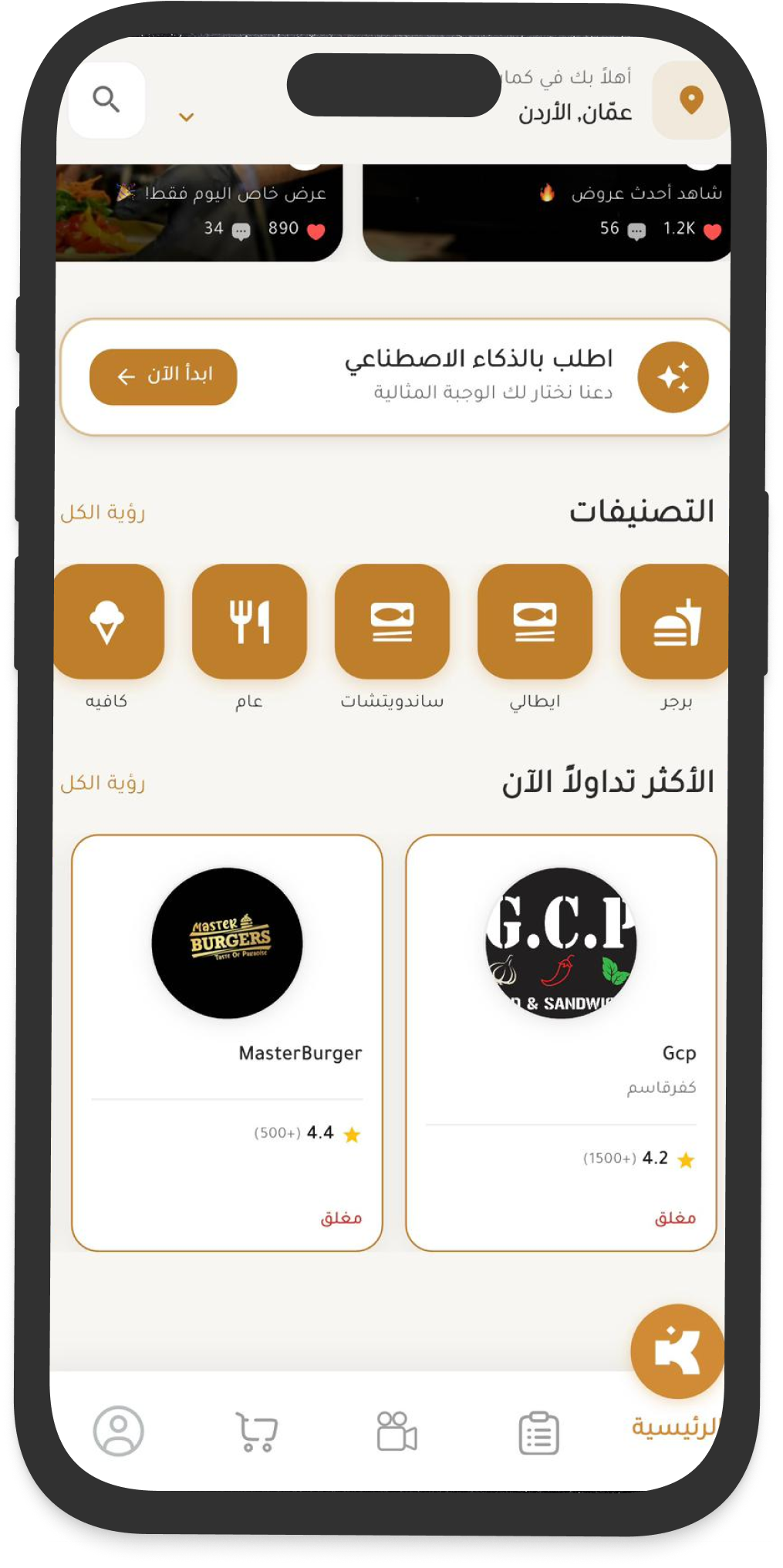The image size is (783, 1568).
Task: Select the ساندويتشات category
Action: (392, 622)
